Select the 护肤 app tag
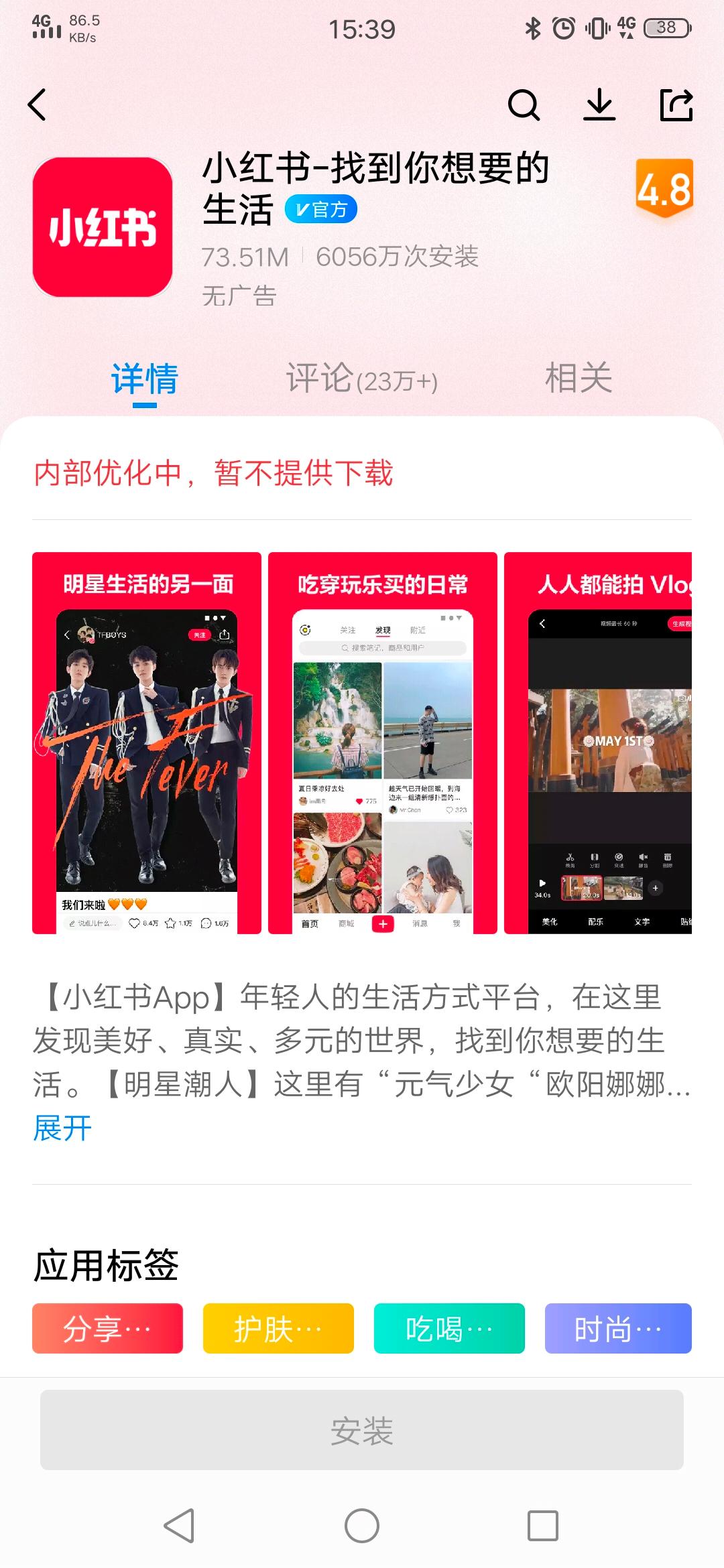The width and height of the screenshot is (724, 1568). tap(278, 1328)
